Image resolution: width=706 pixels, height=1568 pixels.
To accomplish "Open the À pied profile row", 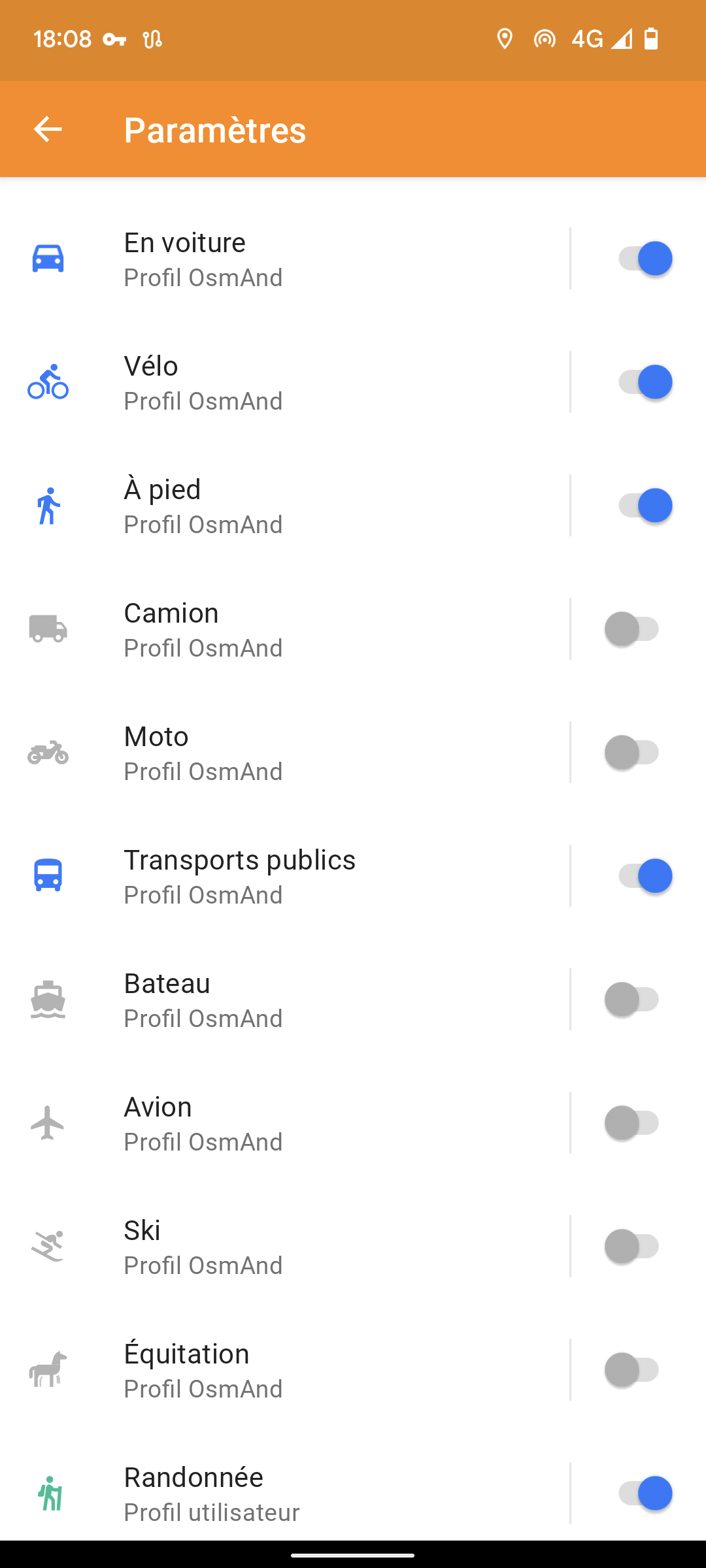I will tap(285, 506).
